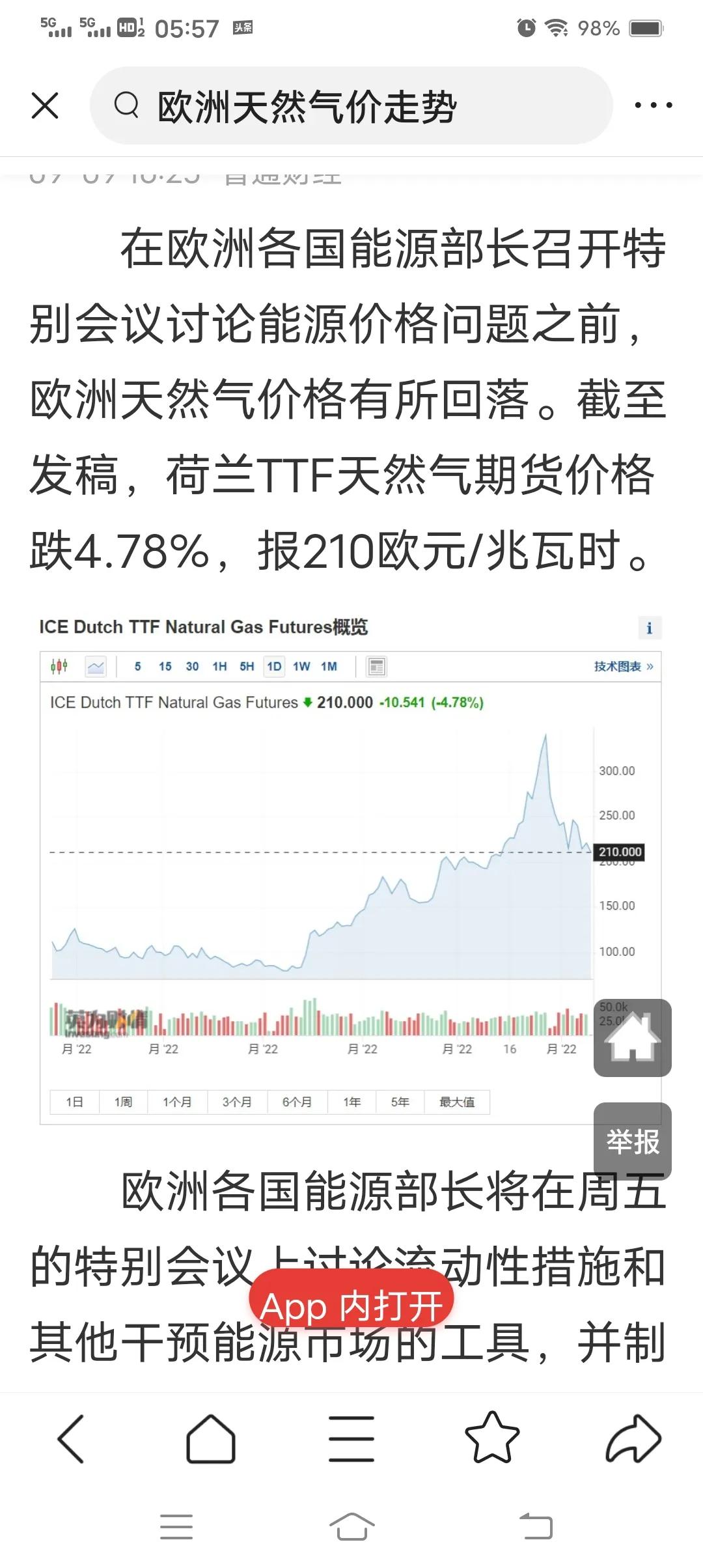Bookmark this page with the star
This screenshot has height=1568, width=703.
[492, 1437]
